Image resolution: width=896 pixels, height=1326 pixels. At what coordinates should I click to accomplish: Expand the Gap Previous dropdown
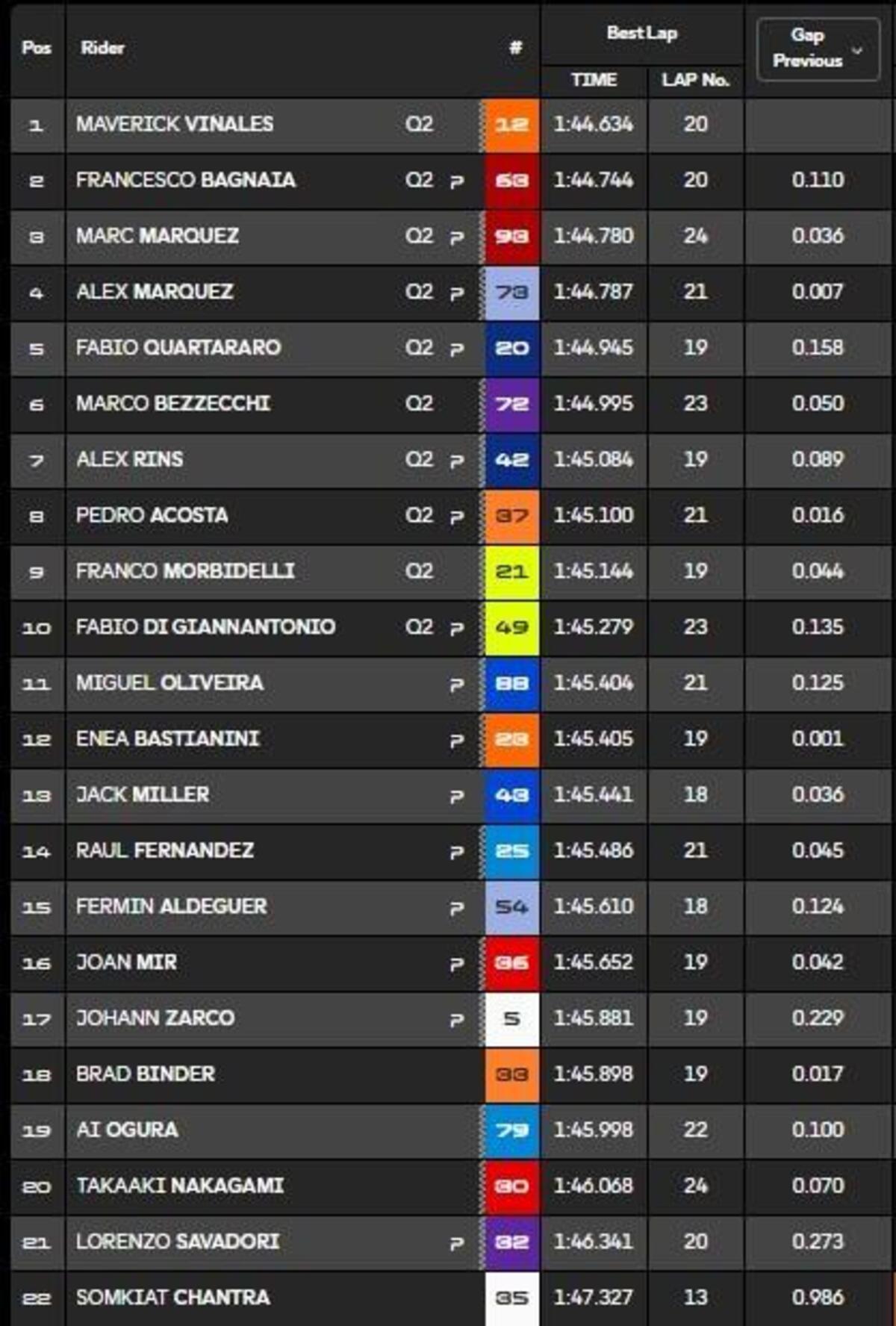click(x=818, y=49)
